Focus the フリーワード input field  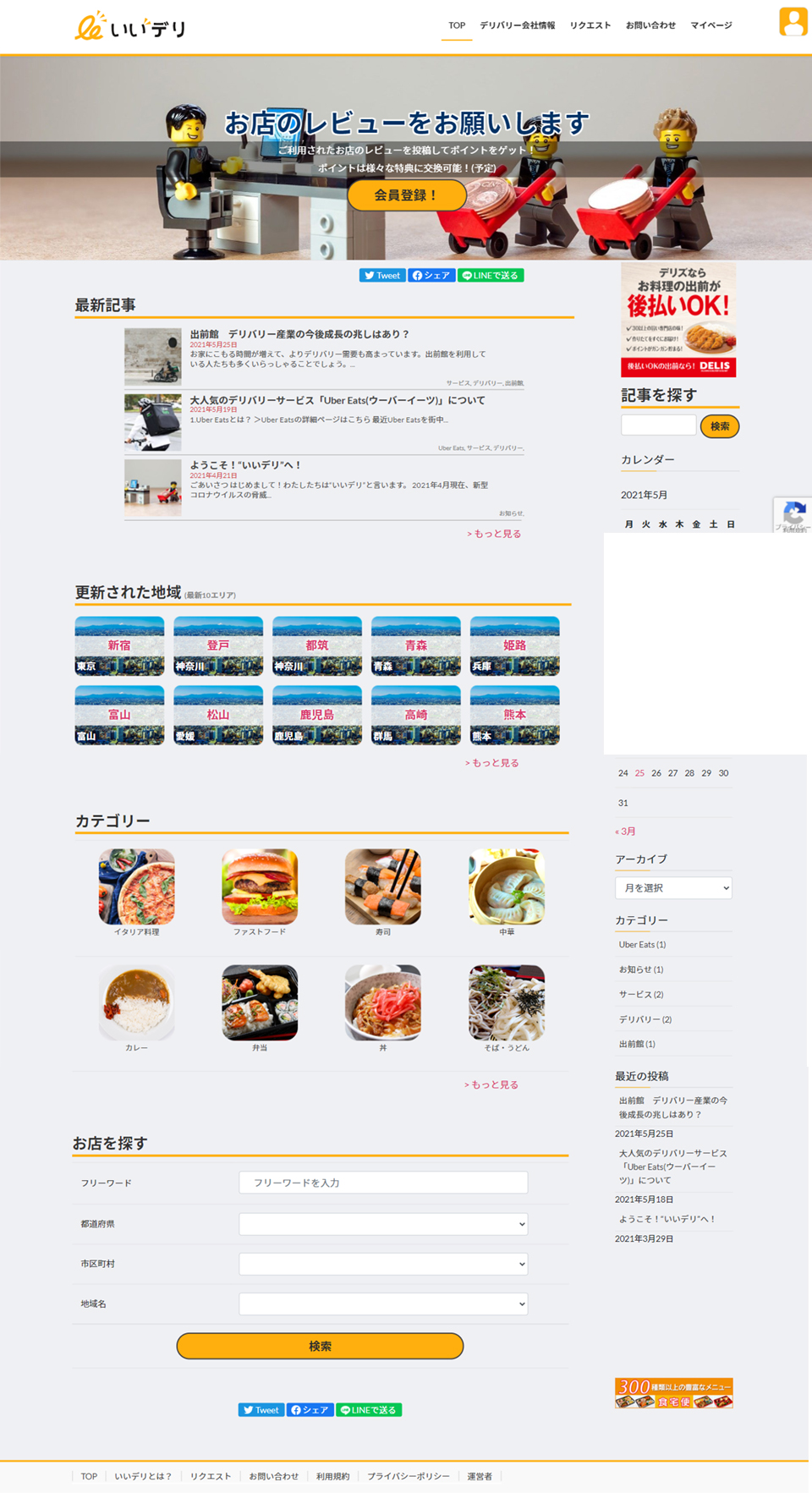(x=383, y=1183)
